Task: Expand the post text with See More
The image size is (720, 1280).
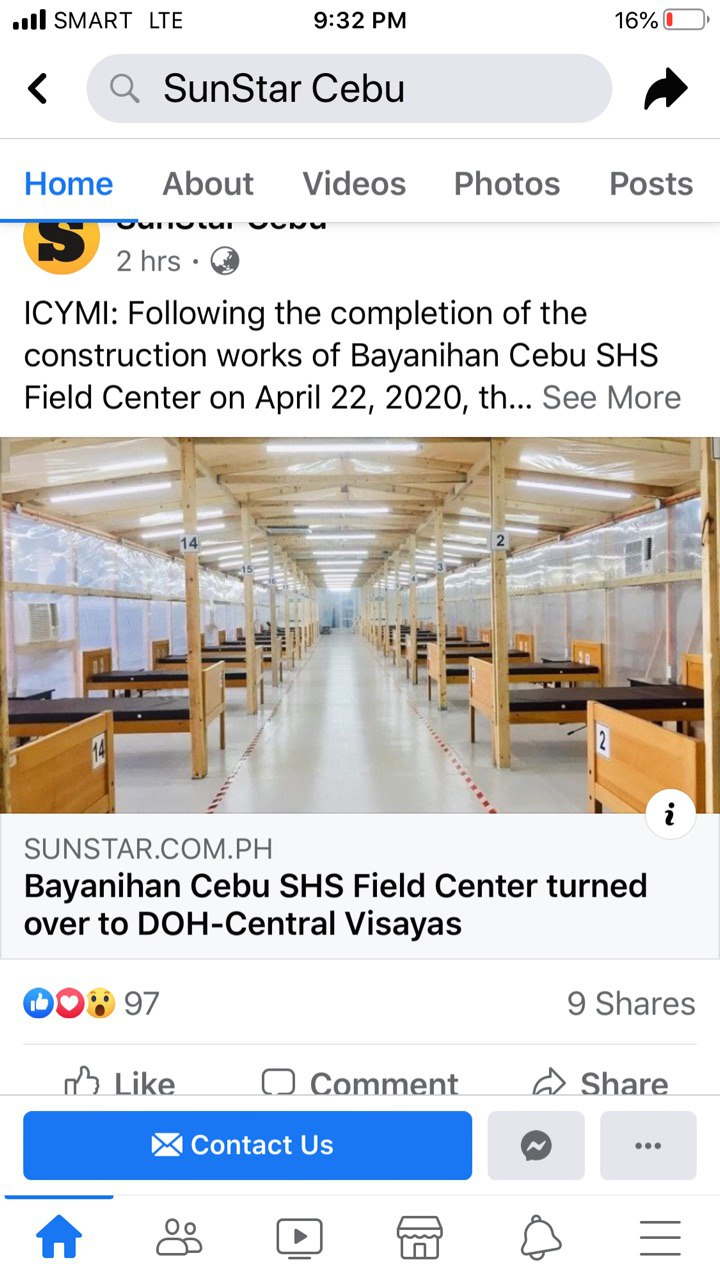Action: (611, 397)
